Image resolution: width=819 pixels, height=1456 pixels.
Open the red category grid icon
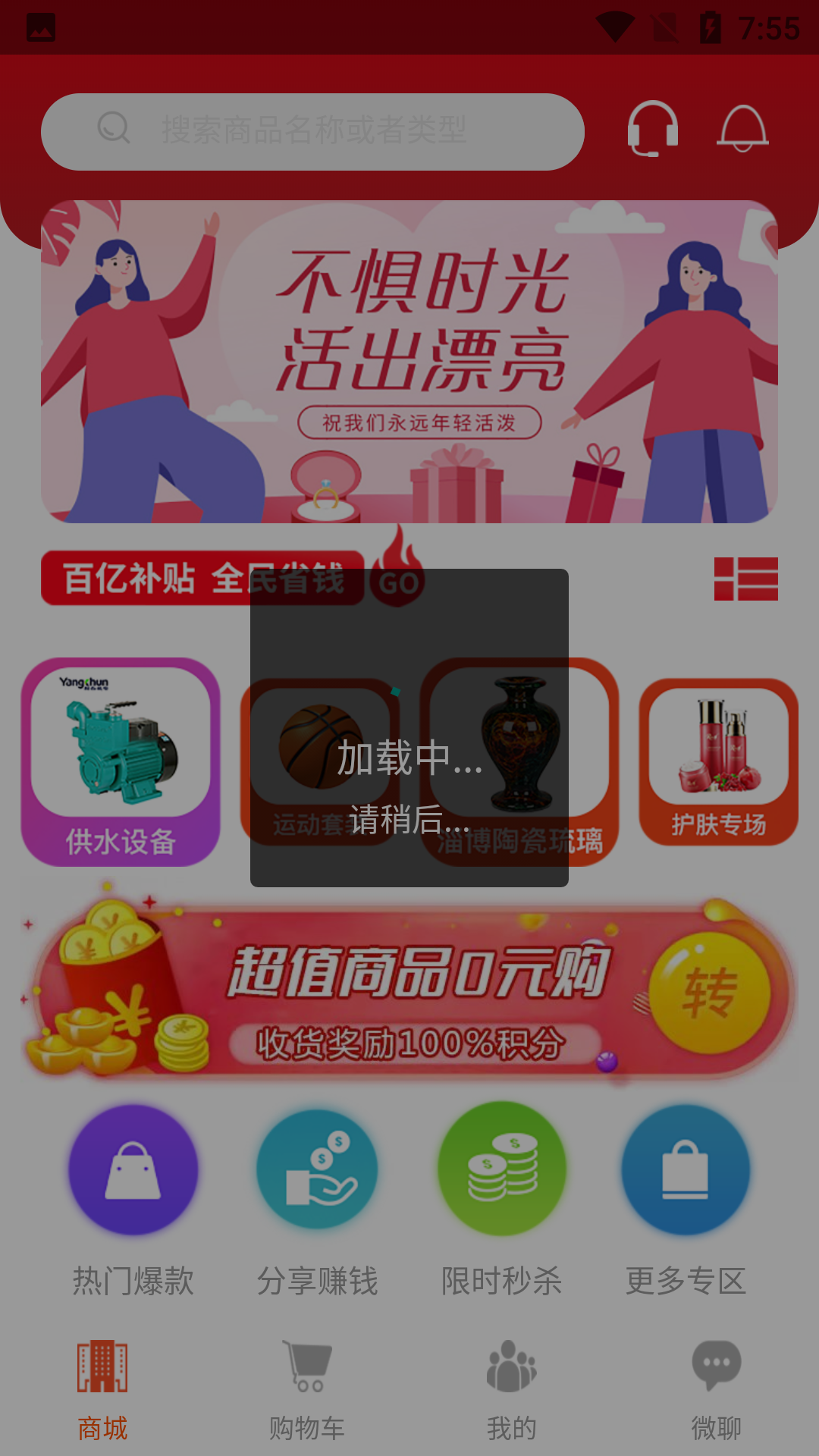click(745, 579)
